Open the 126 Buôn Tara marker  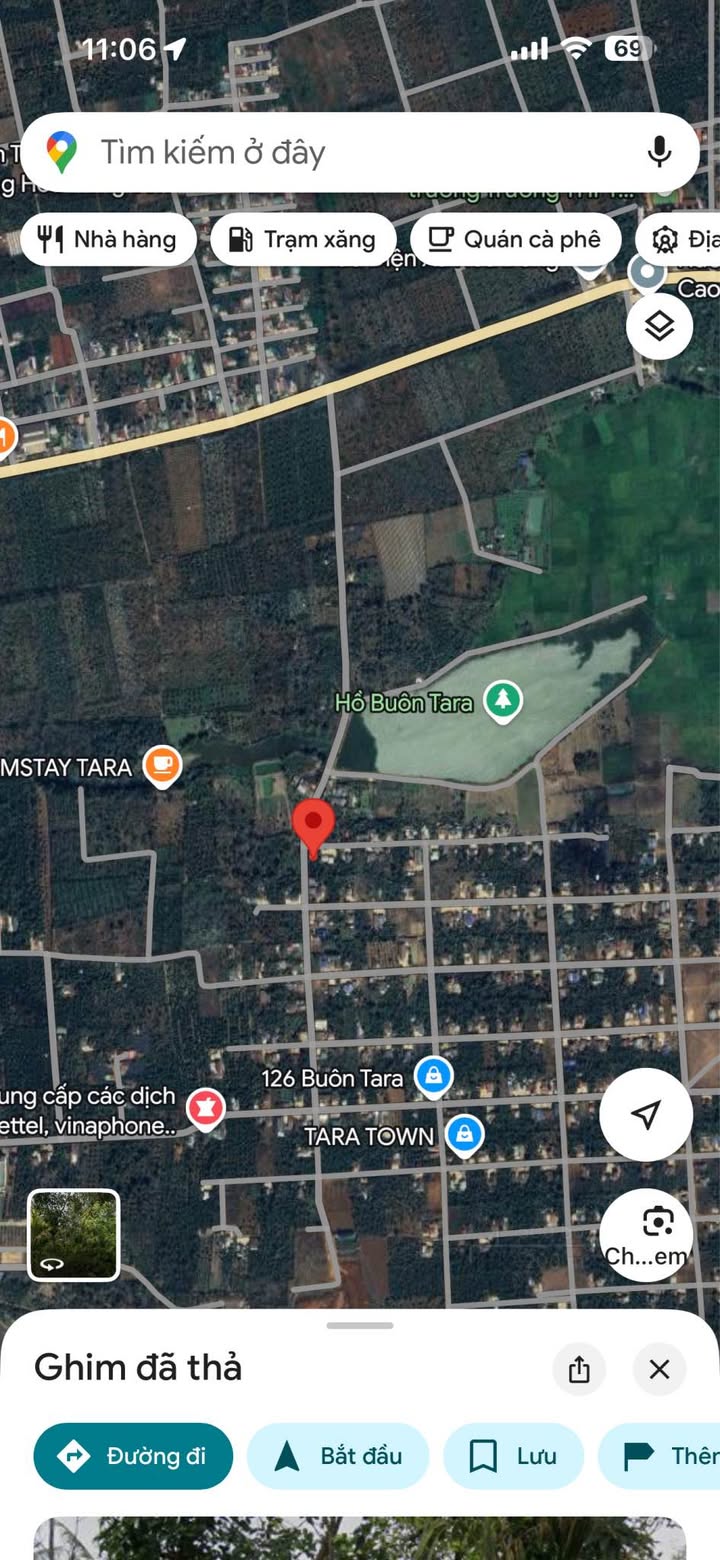(433, 1077)
